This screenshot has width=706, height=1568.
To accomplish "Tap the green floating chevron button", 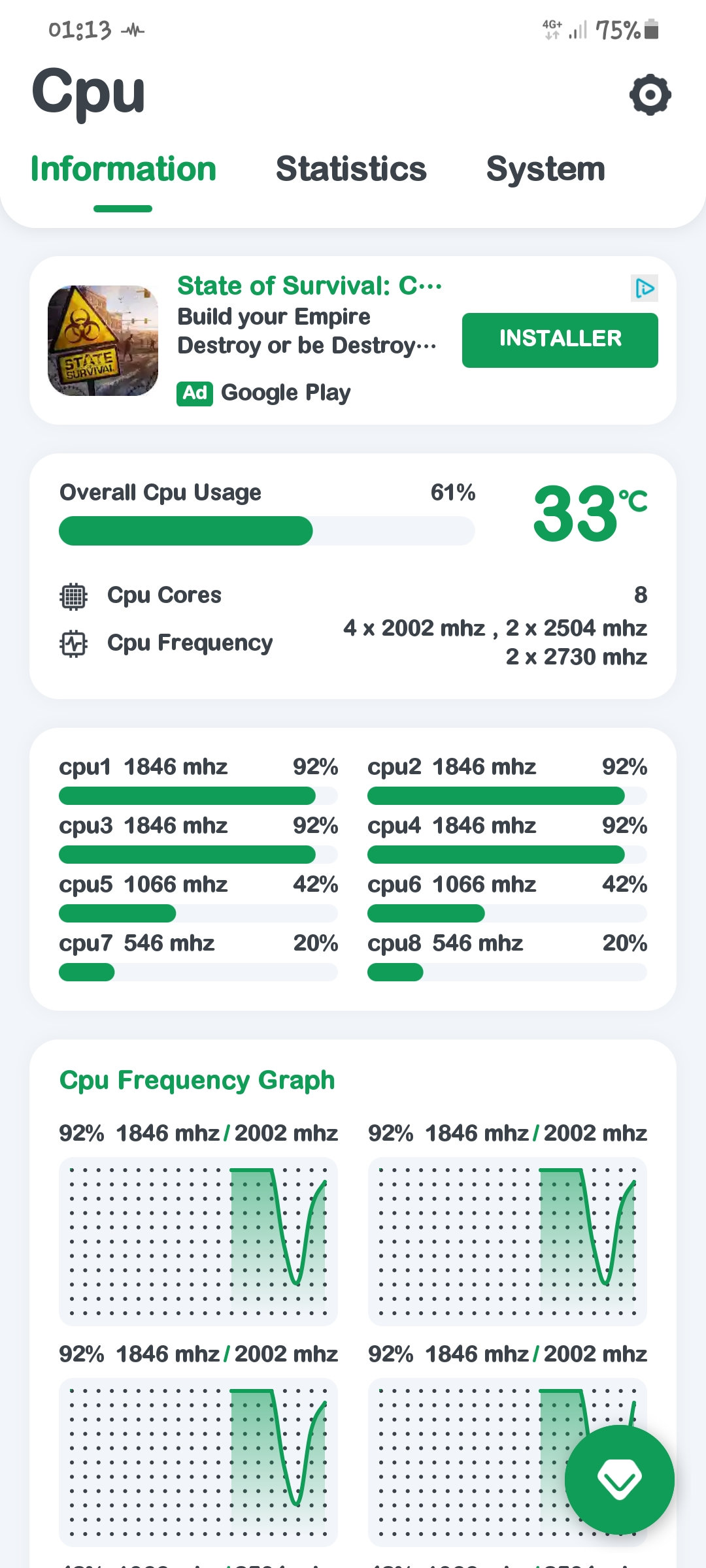I will point(619,1480).
